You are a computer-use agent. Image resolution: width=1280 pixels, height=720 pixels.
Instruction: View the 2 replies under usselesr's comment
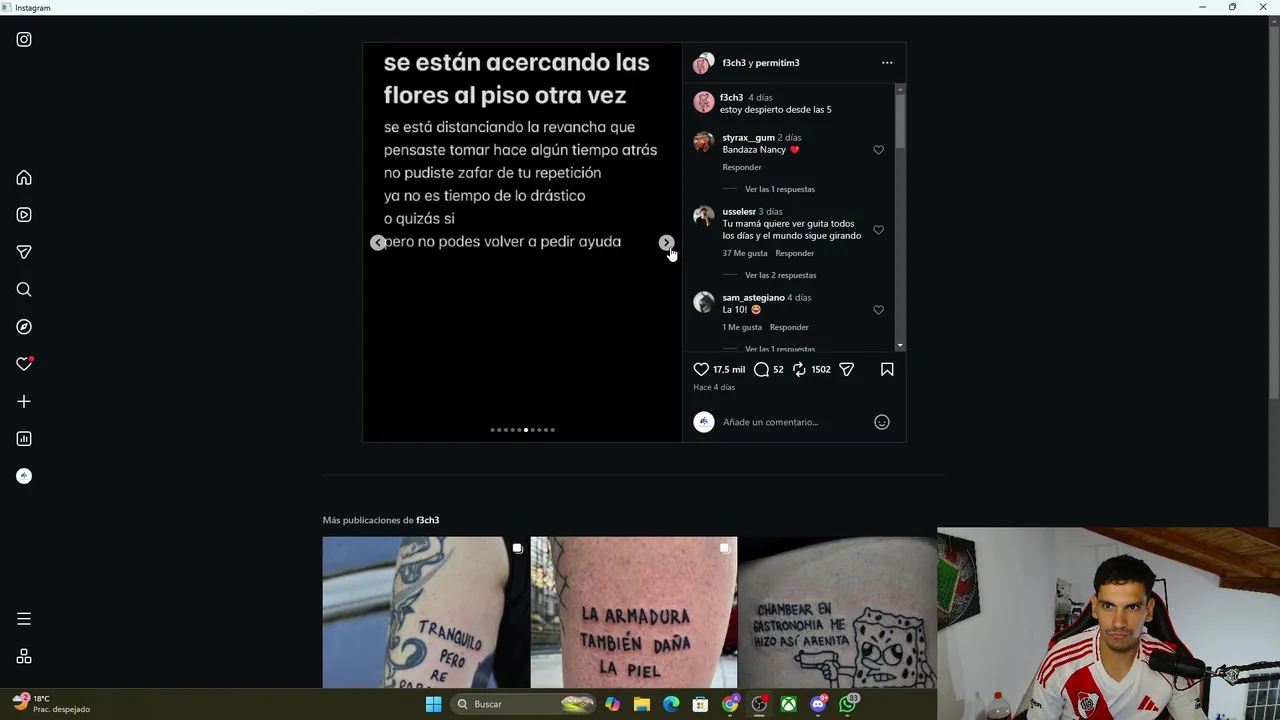pyautogui.click(x=780, y=275)
